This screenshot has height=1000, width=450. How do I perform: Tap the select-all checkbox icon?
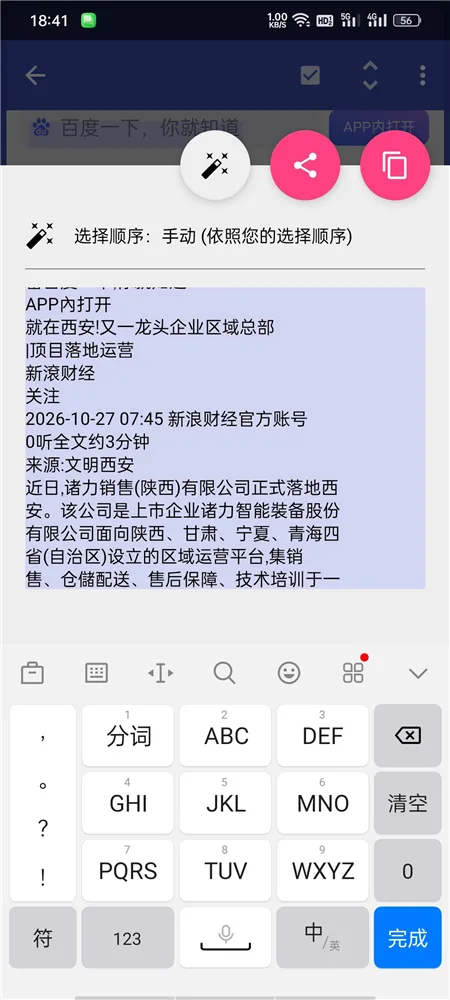310,76
